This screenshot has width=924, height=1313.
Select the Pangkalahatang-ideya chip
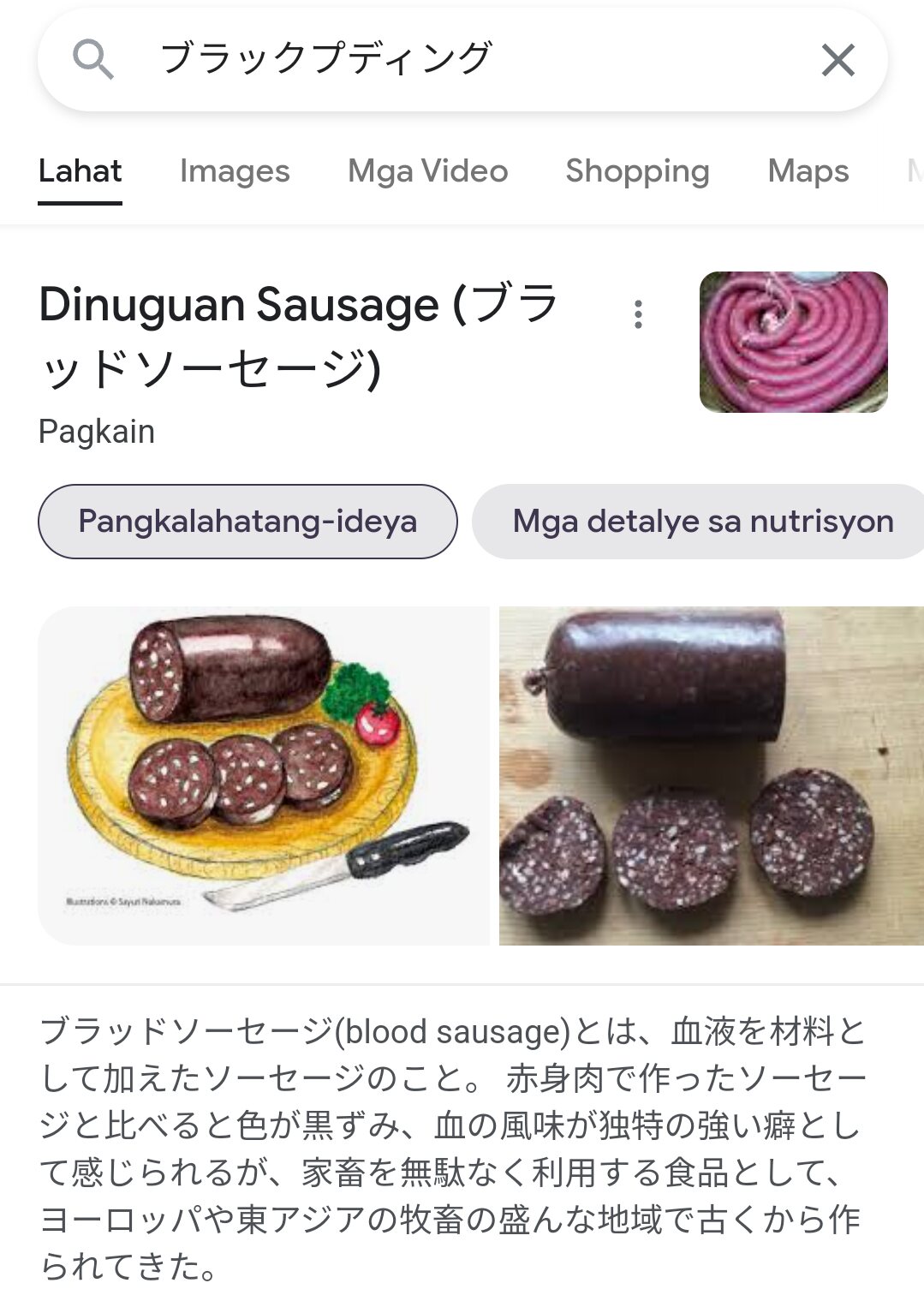[247, 522]
